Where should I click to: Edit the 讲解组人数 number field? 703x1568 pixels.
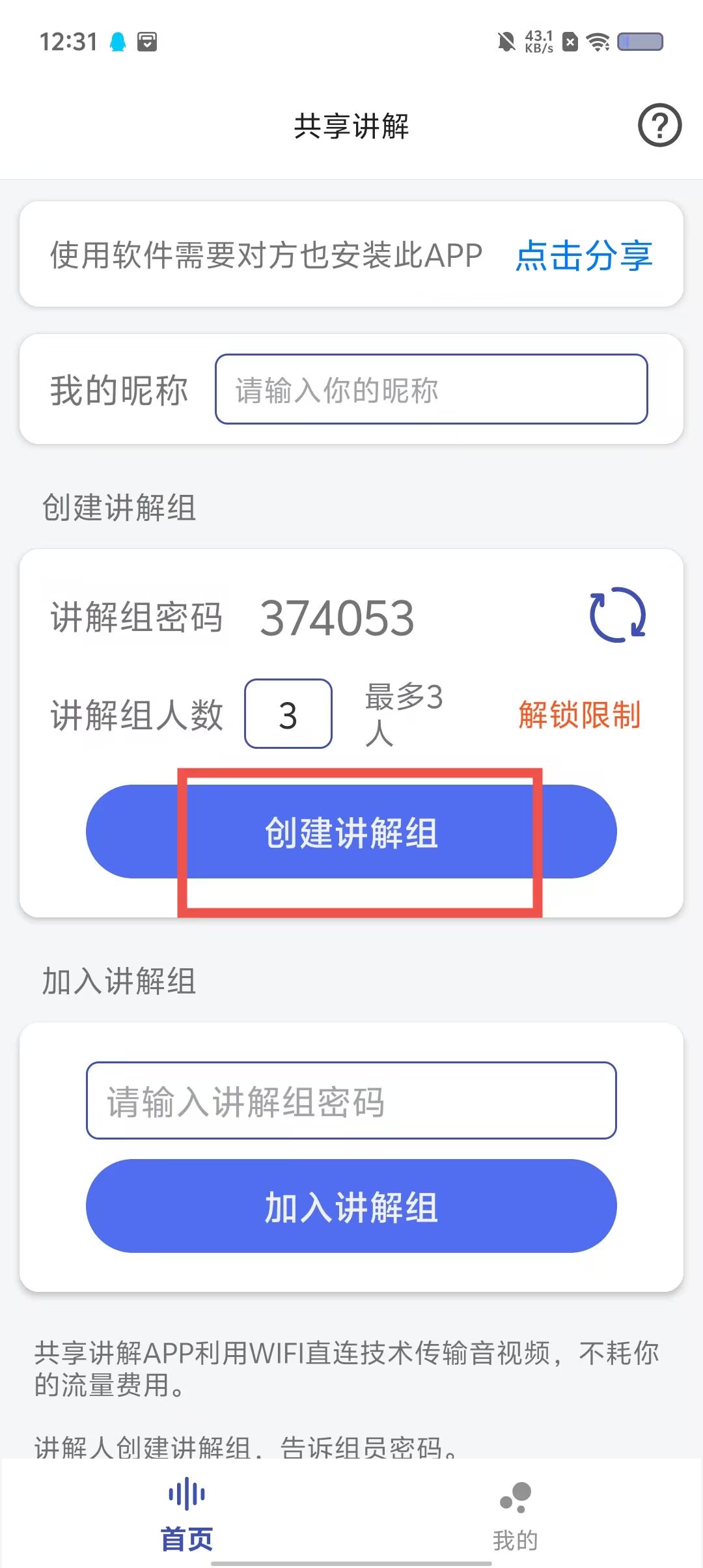[288, 714]
